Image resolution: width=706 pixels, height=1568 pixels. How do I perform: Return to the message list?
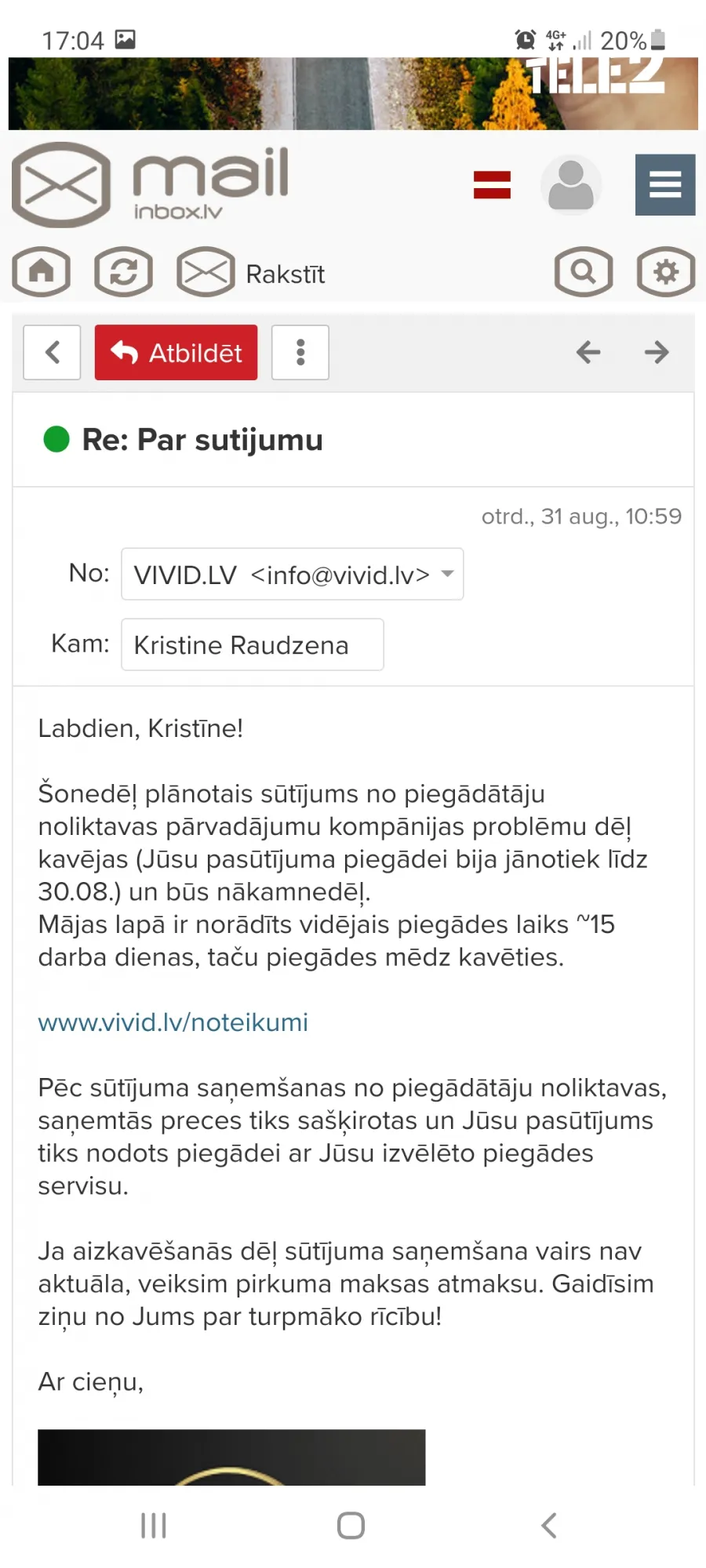point(52,352)
